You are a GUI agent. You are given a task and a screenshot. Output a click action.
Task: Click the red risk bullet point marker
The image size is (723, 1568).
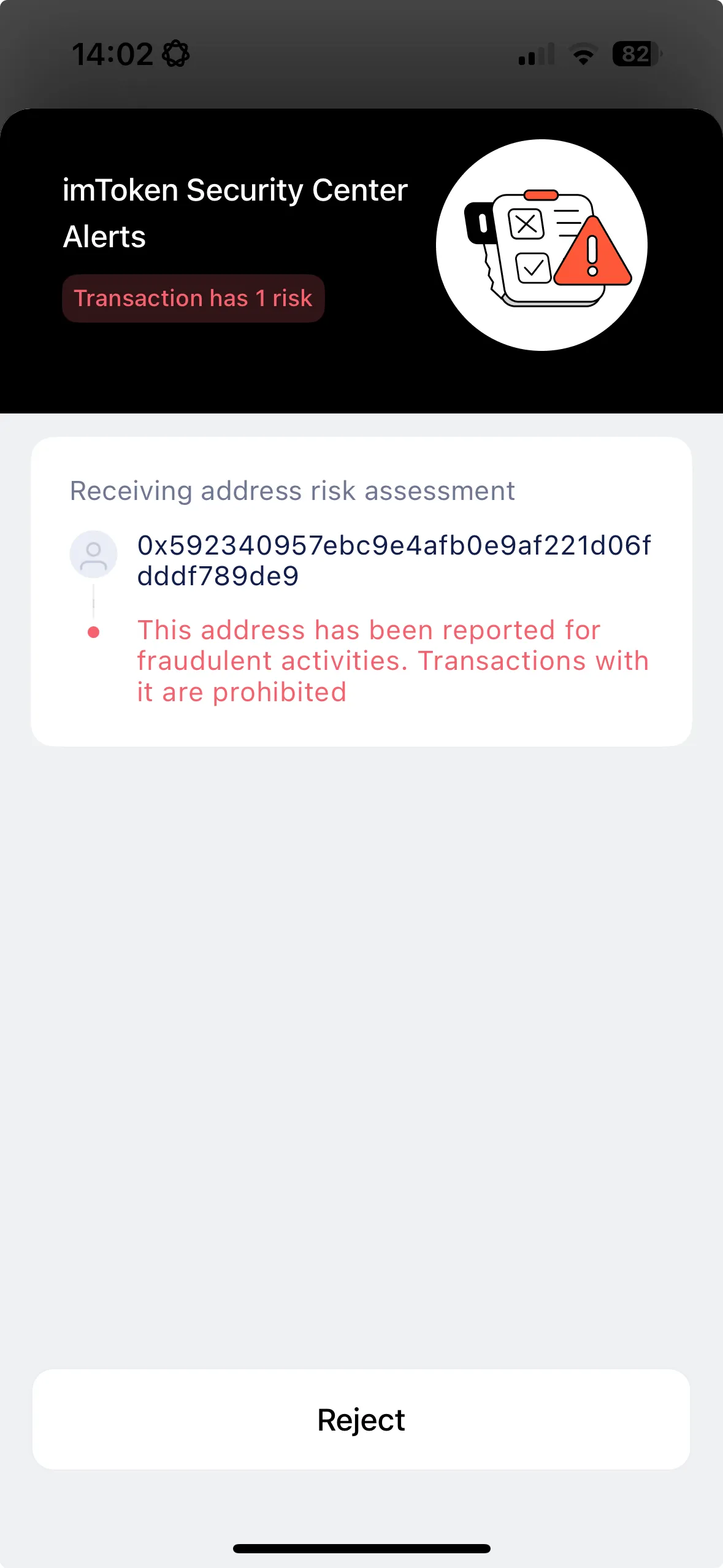click(x=93, y=631)
